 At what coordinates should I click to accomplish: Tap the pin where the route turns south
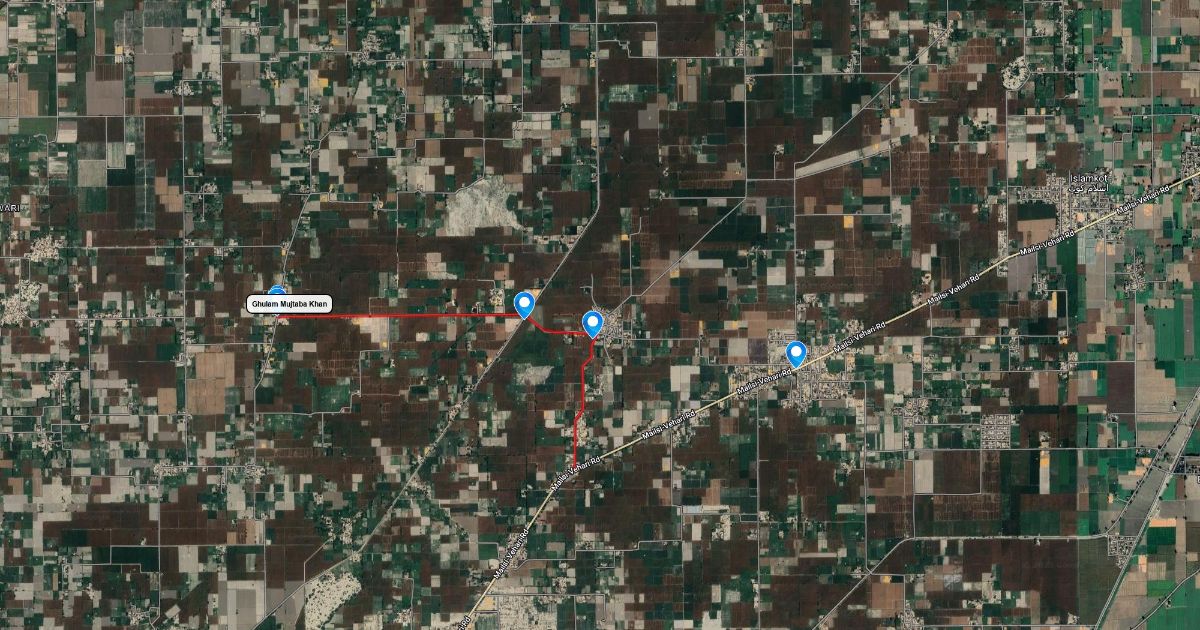(x=592, y=323)
